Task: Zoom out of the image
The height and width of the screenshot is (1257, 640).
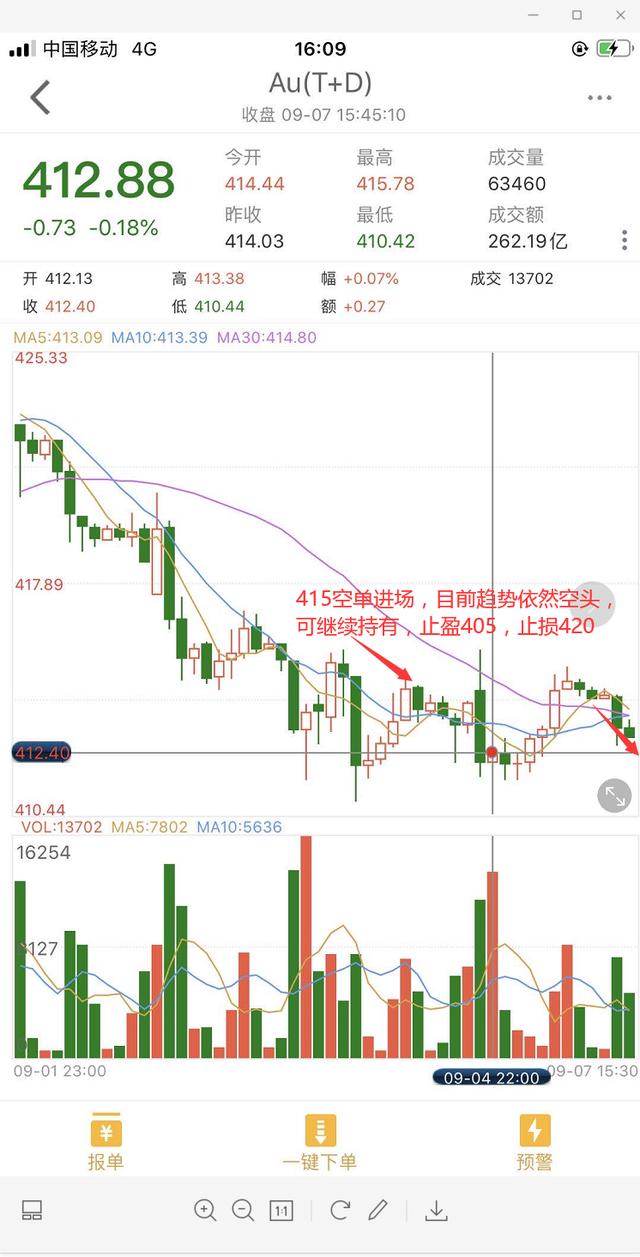Action: click(243, 1210)
